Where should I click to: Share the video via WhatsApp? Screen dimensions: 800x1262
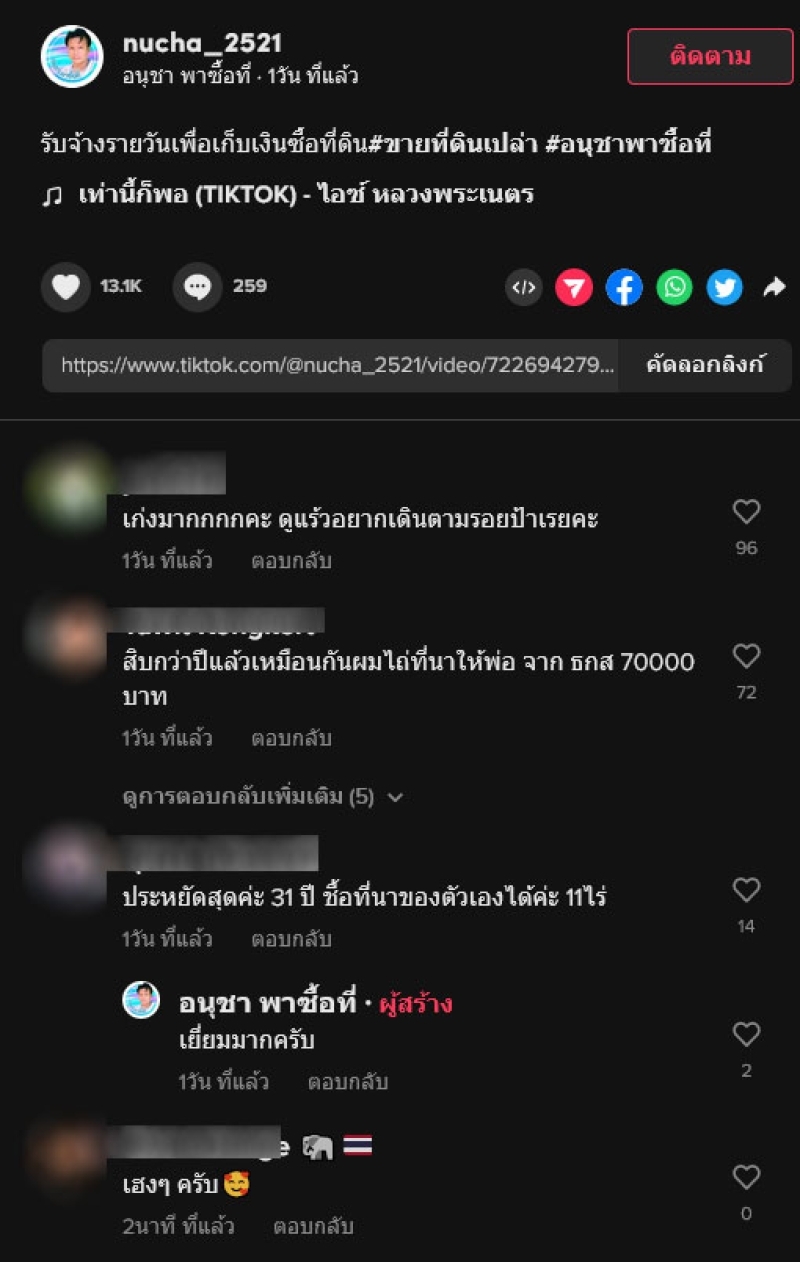tap(674, 288)
